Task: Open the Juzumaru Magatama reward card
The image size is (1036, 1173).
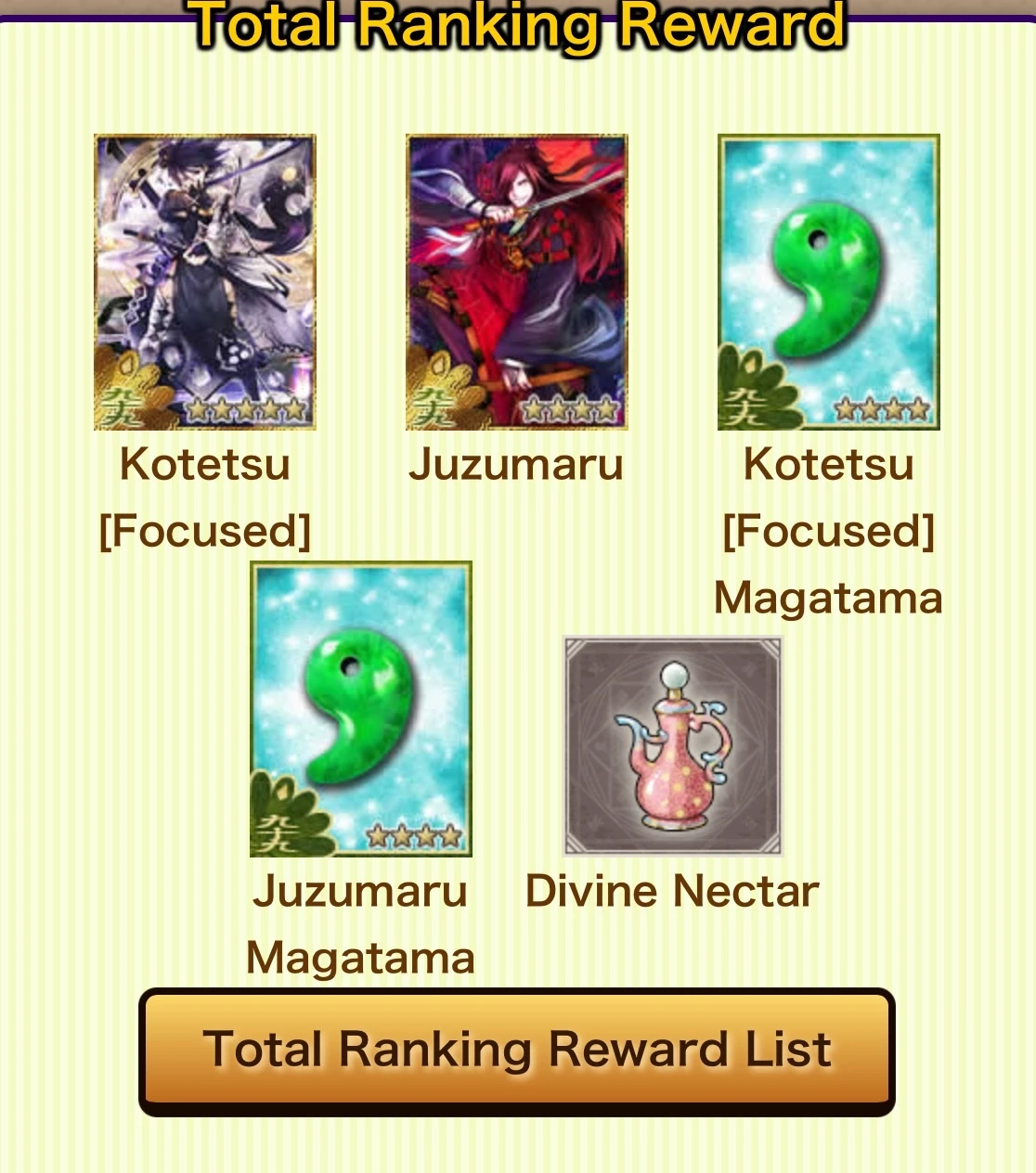Action: (361, 709)
